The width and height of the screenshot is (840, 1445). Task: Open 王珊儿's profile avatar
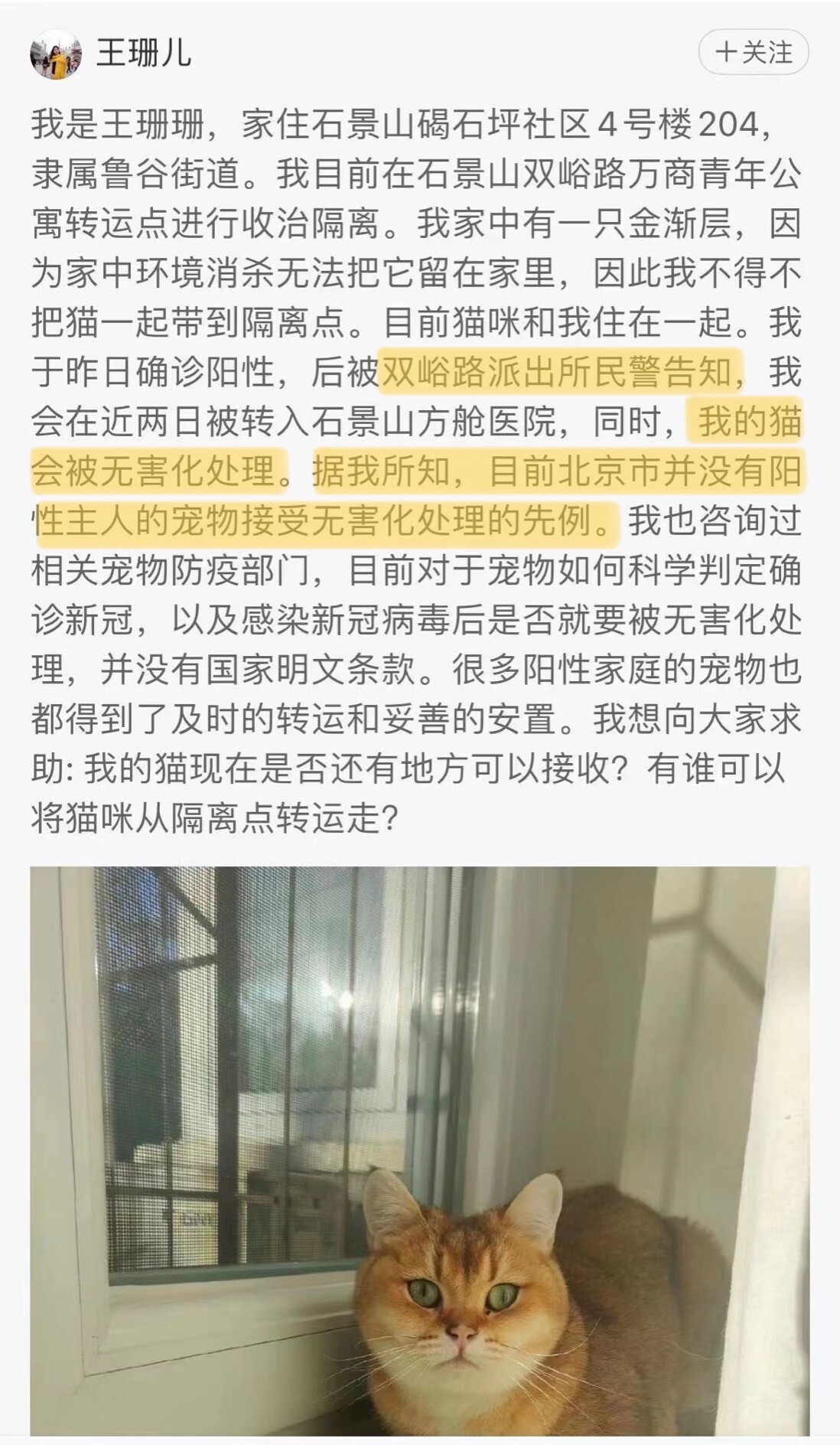pyautogui.click(x=55, y=54)
